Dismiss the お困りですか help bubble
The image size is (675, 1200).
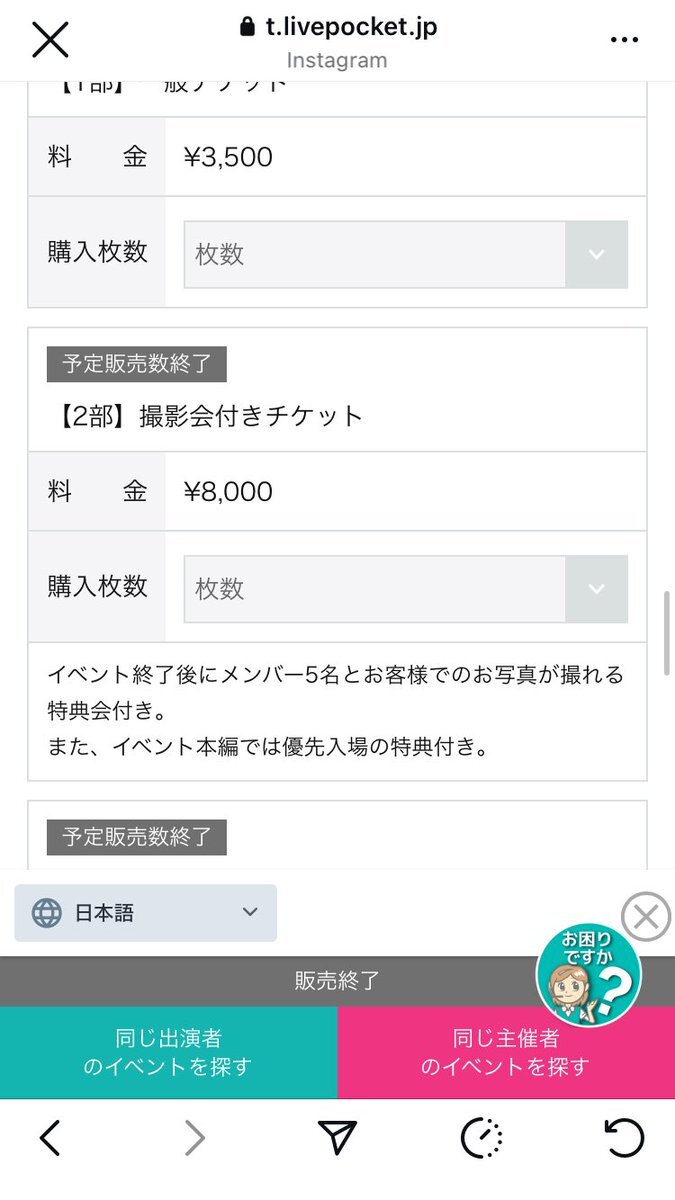(x=645, y=916)
